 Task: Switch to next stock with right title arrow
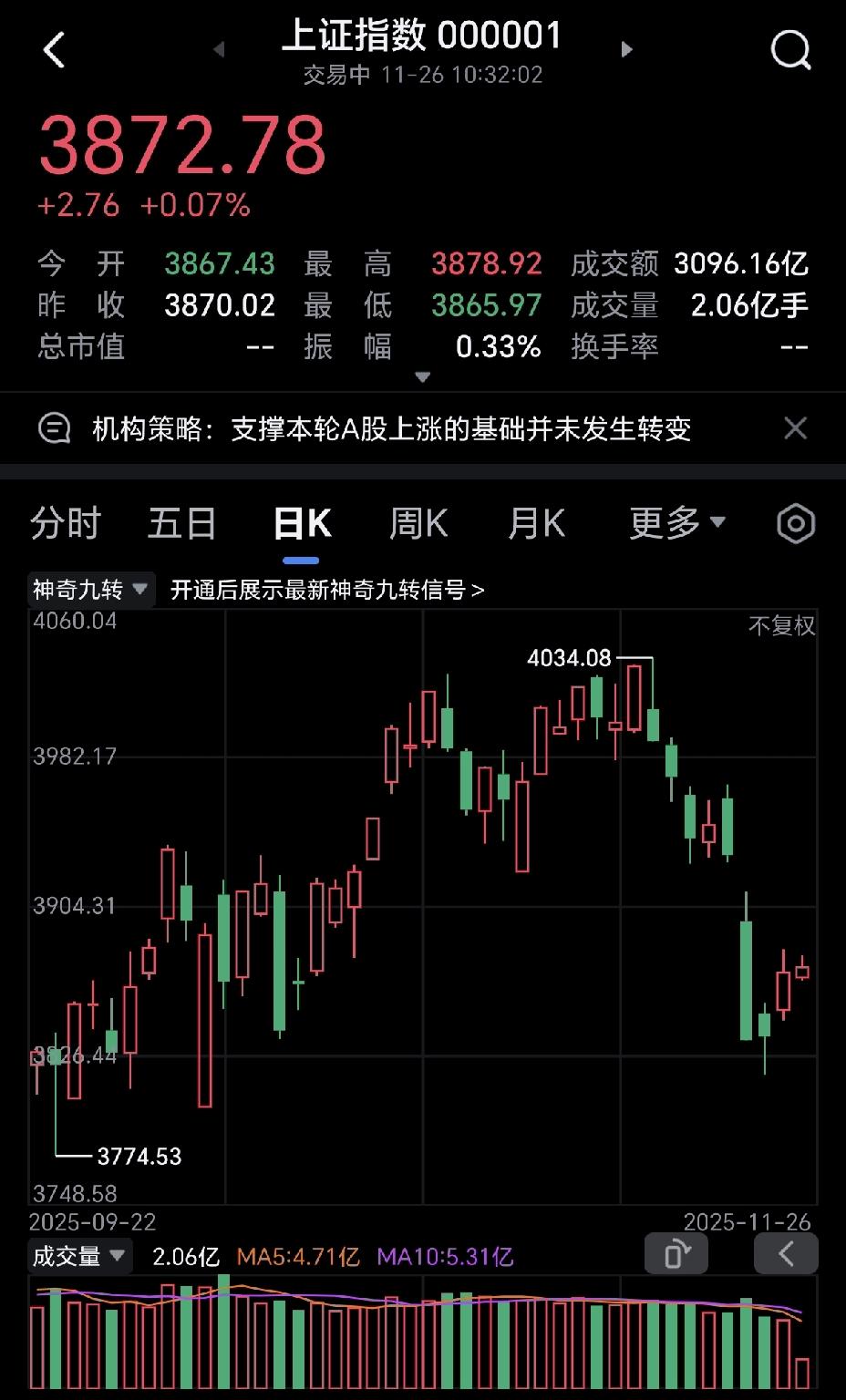tap(627, 50)
